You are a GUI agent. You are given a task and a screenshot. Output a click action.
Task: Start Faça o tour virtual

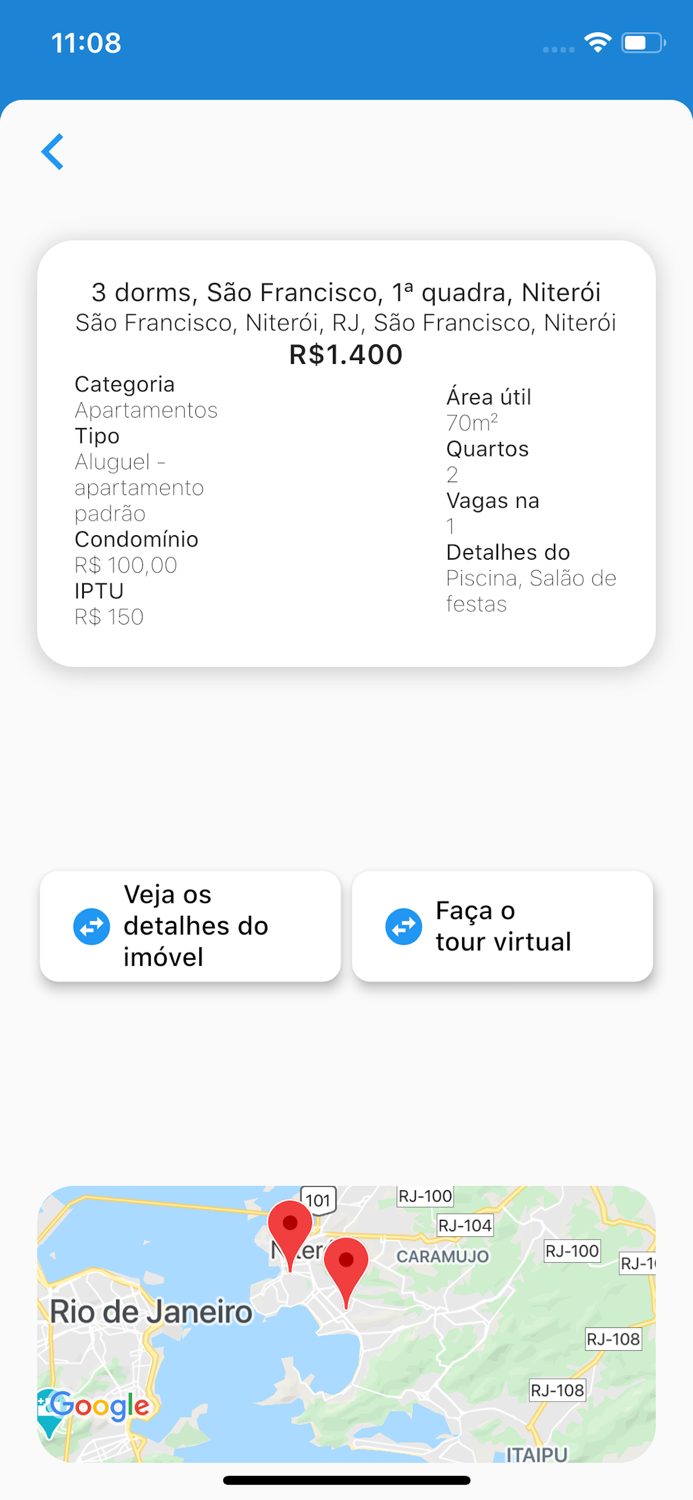(502, 926)
